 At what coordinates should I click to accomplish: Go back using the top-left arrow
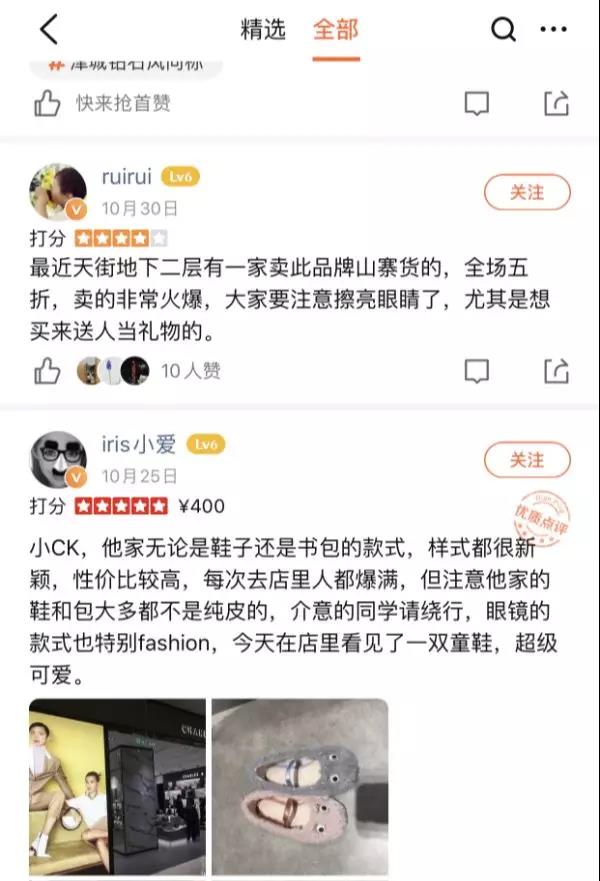[48, 30]
